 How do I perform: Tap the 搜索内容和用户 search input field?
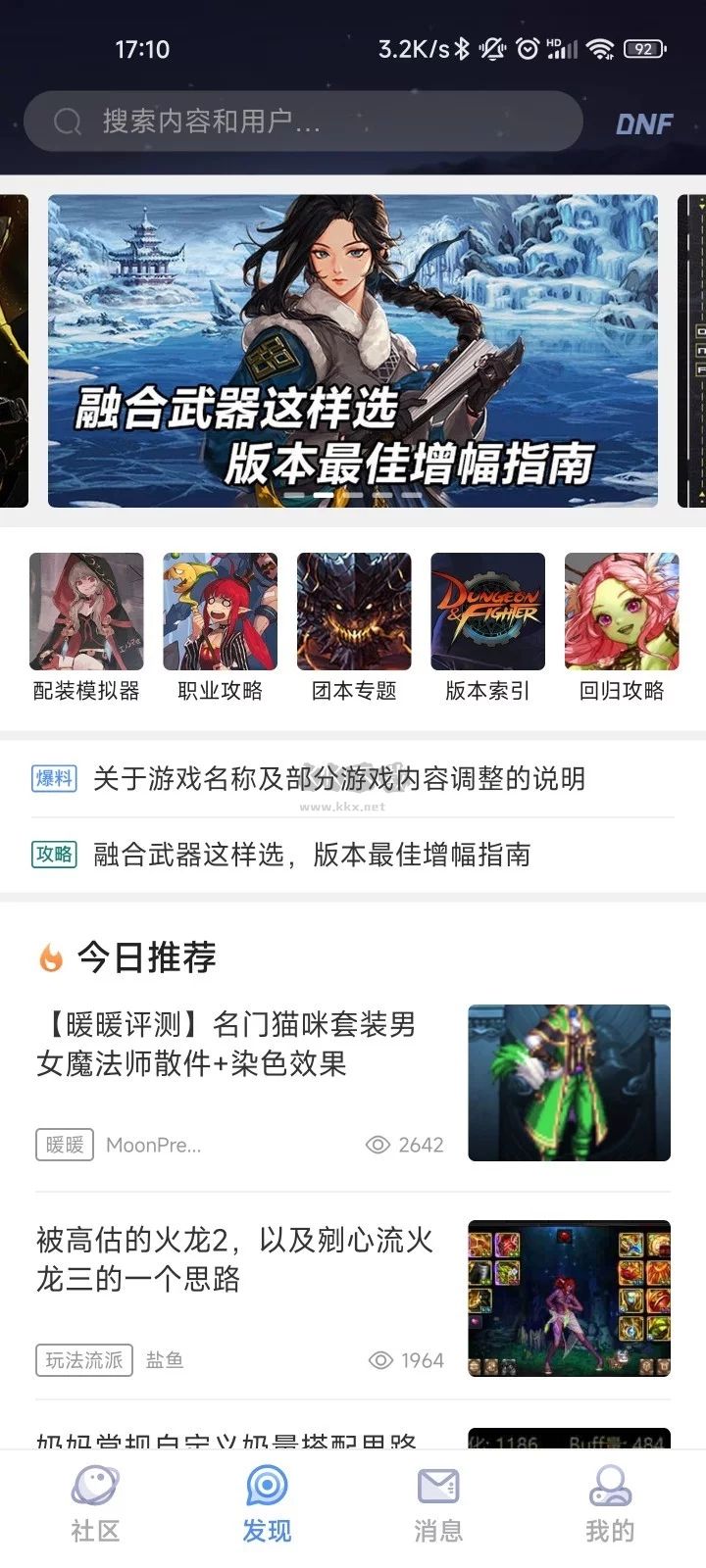(245, 122)
